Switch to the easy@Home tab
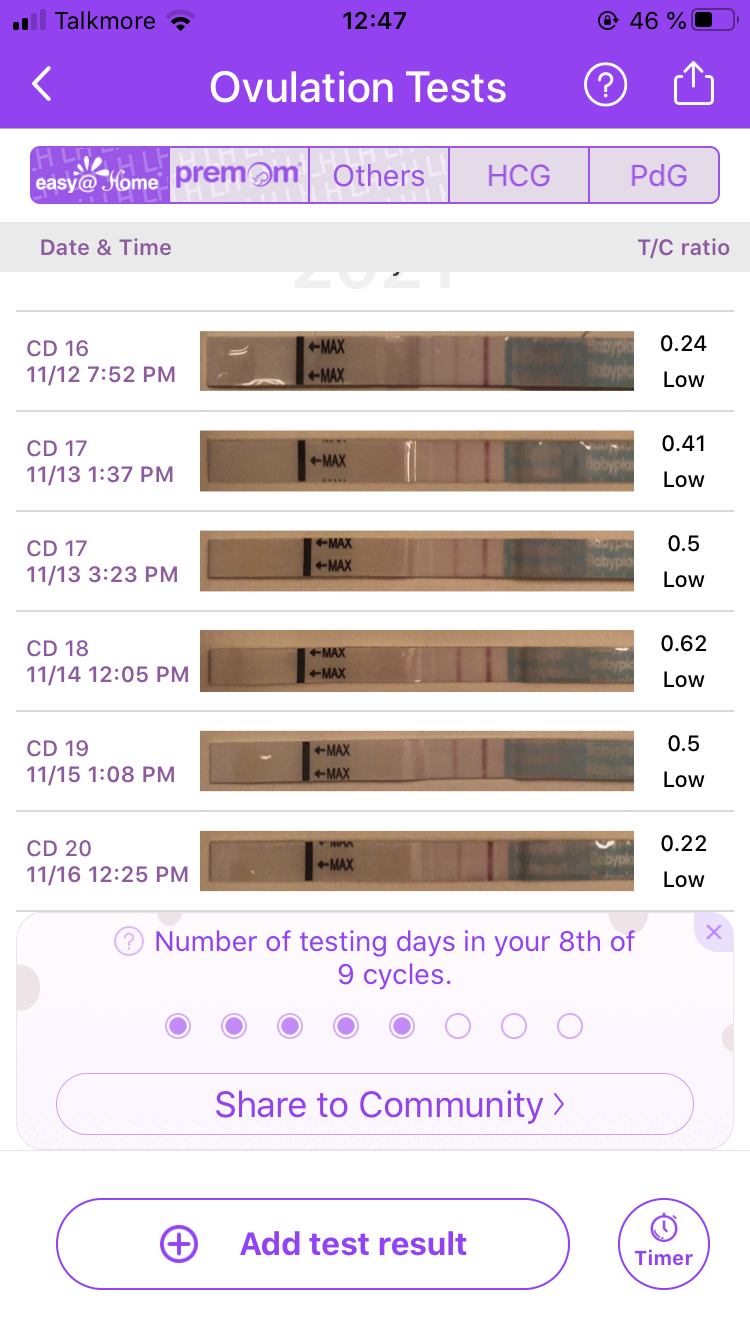The width and height of the screenshot is (750, 1334). click(99, 176)
